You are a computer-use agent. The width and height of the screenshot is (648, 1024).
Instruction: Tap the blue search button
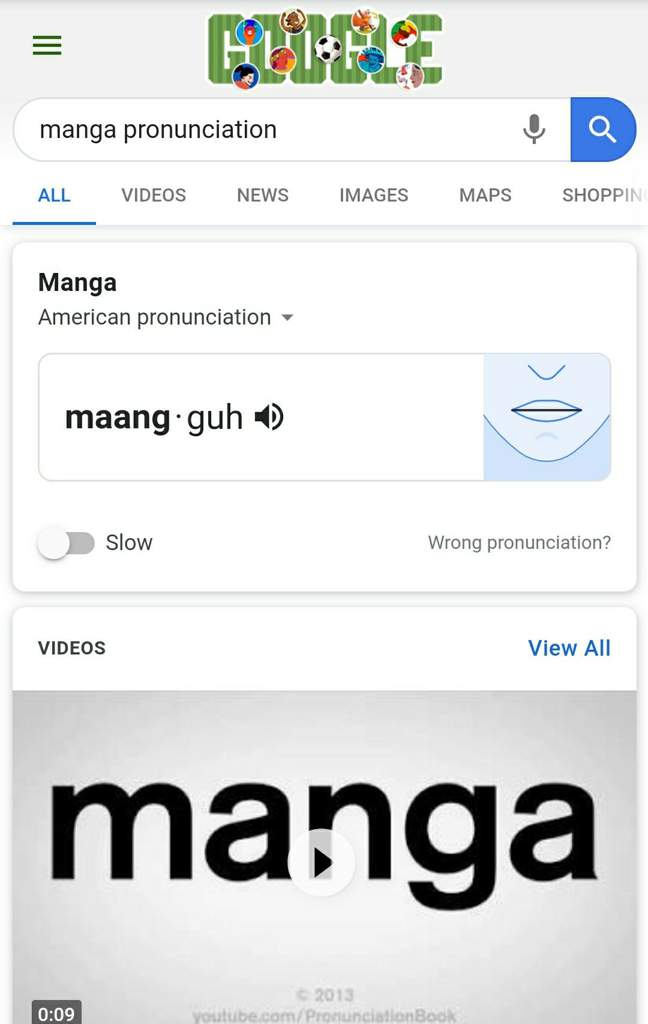pos(602,129)
